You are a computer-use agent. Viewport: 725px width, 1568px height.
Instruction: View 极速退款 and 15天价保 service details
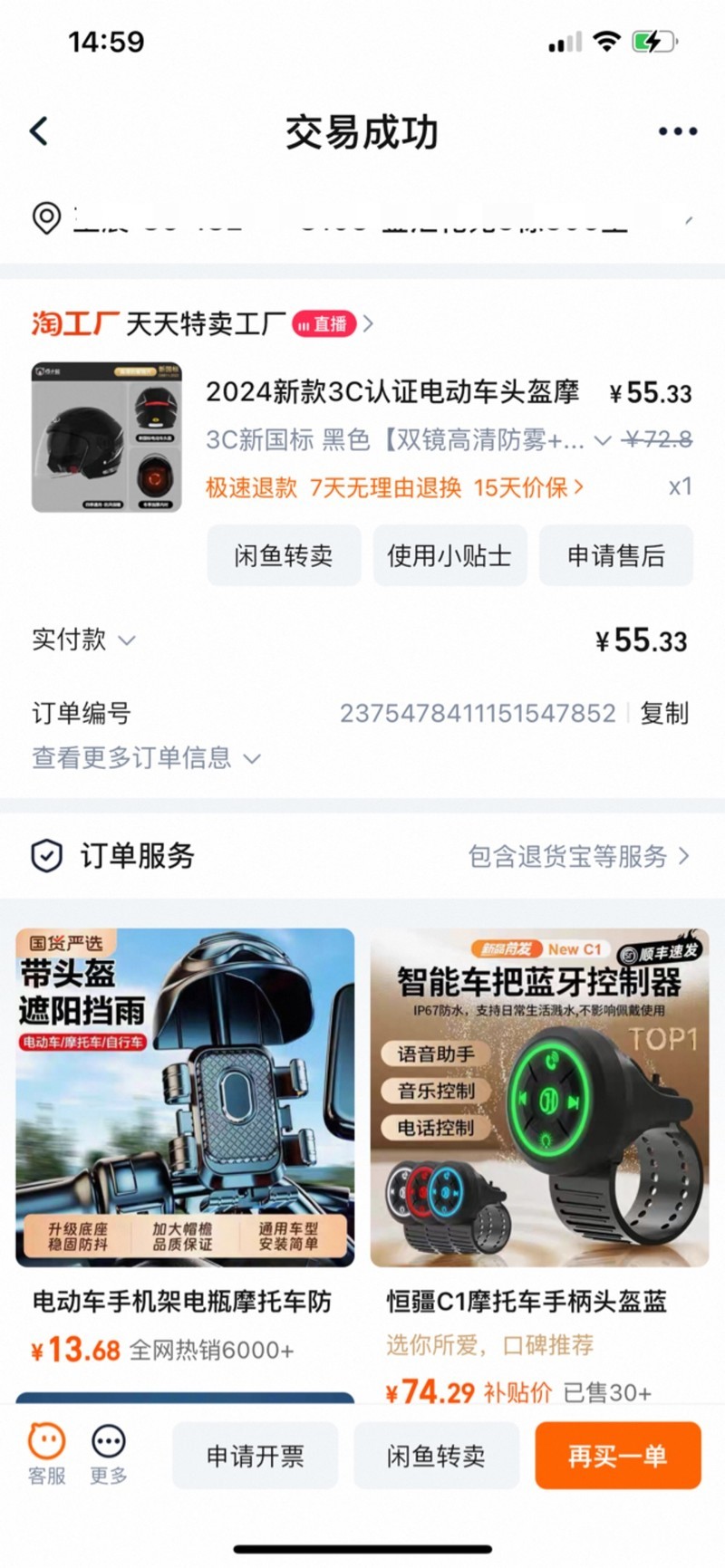click(x=394, y=487)
